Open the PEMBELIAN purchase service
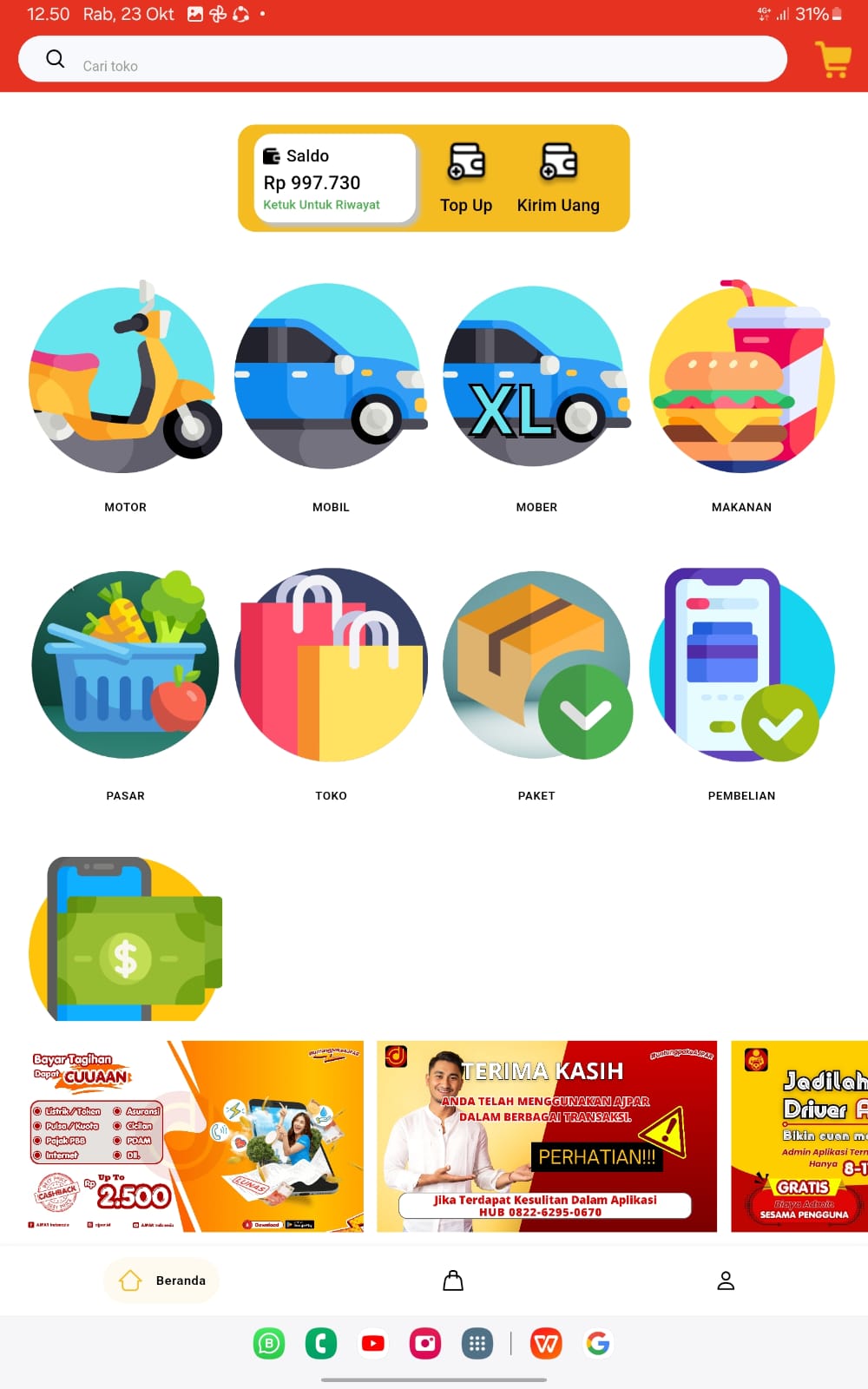868x1389 pixels. pyautogui.click(x=742, y=665)
